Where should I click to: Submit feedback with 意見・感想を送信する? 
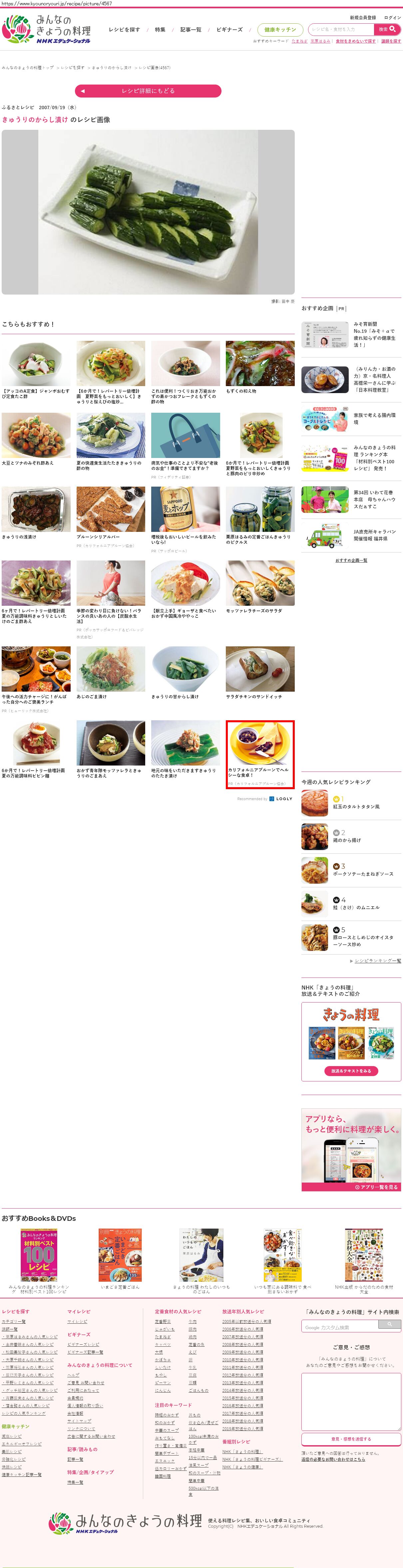351,1439
